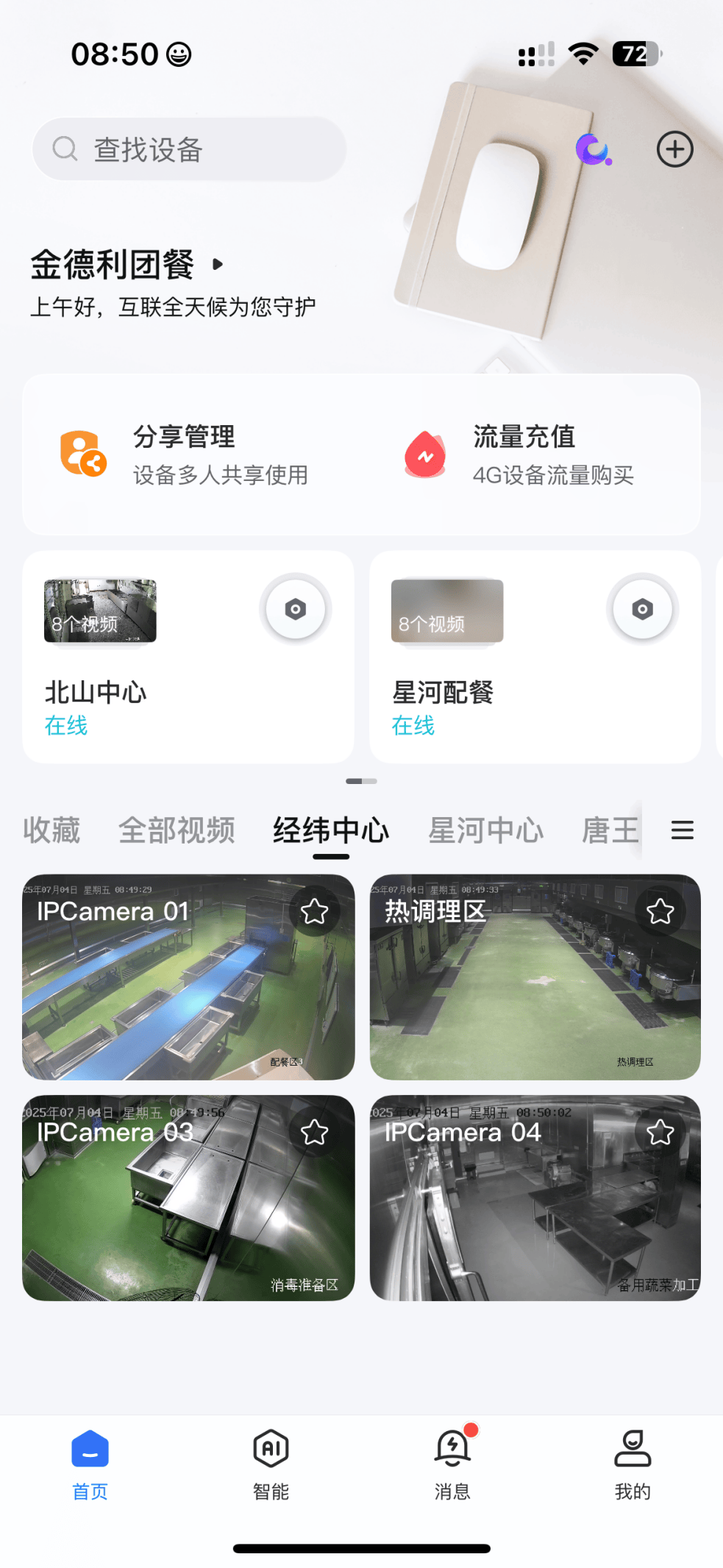Viewport: 723px width, 1568px height.
Task: Favorite the IPCamera 01 feed
Action: 315,912
